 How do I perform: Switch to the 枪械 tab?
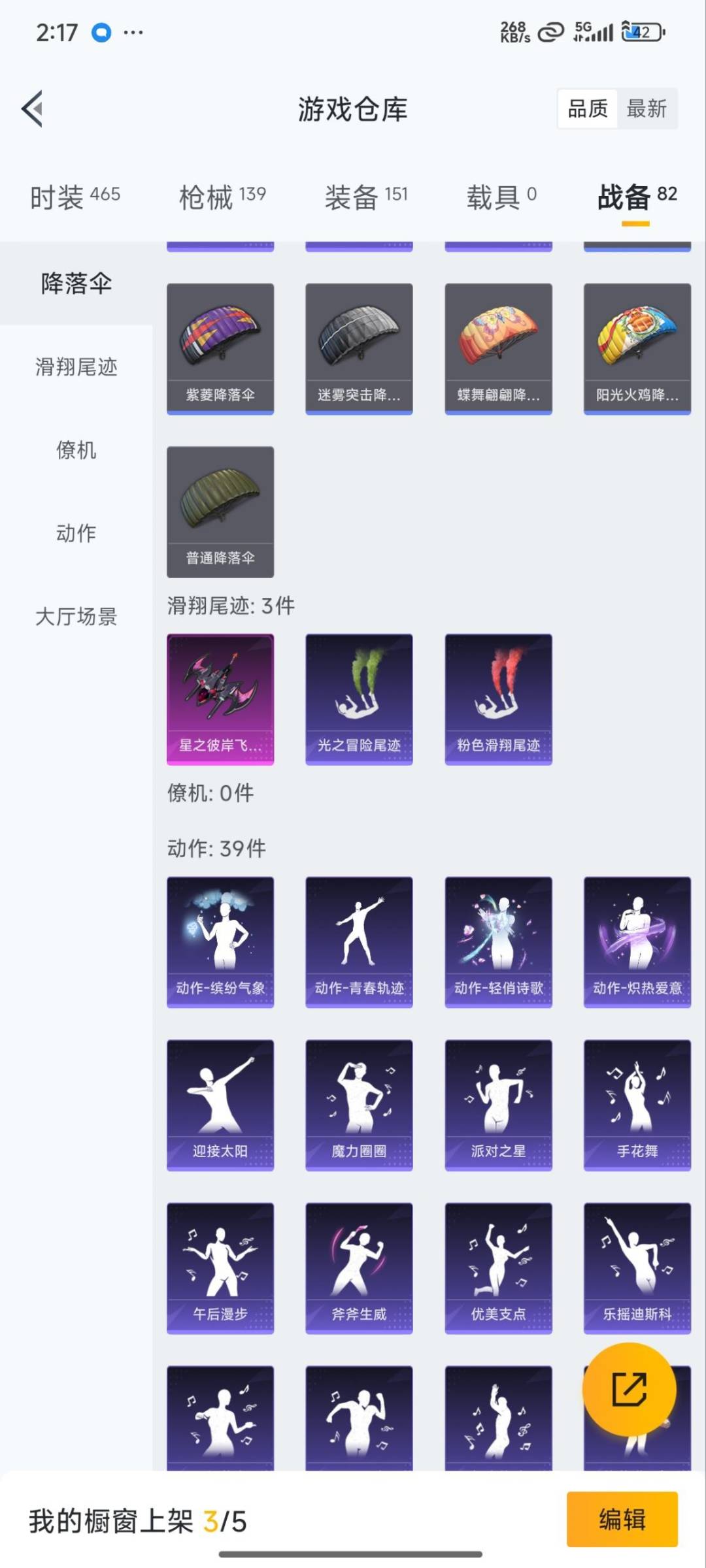coord(222,196)
